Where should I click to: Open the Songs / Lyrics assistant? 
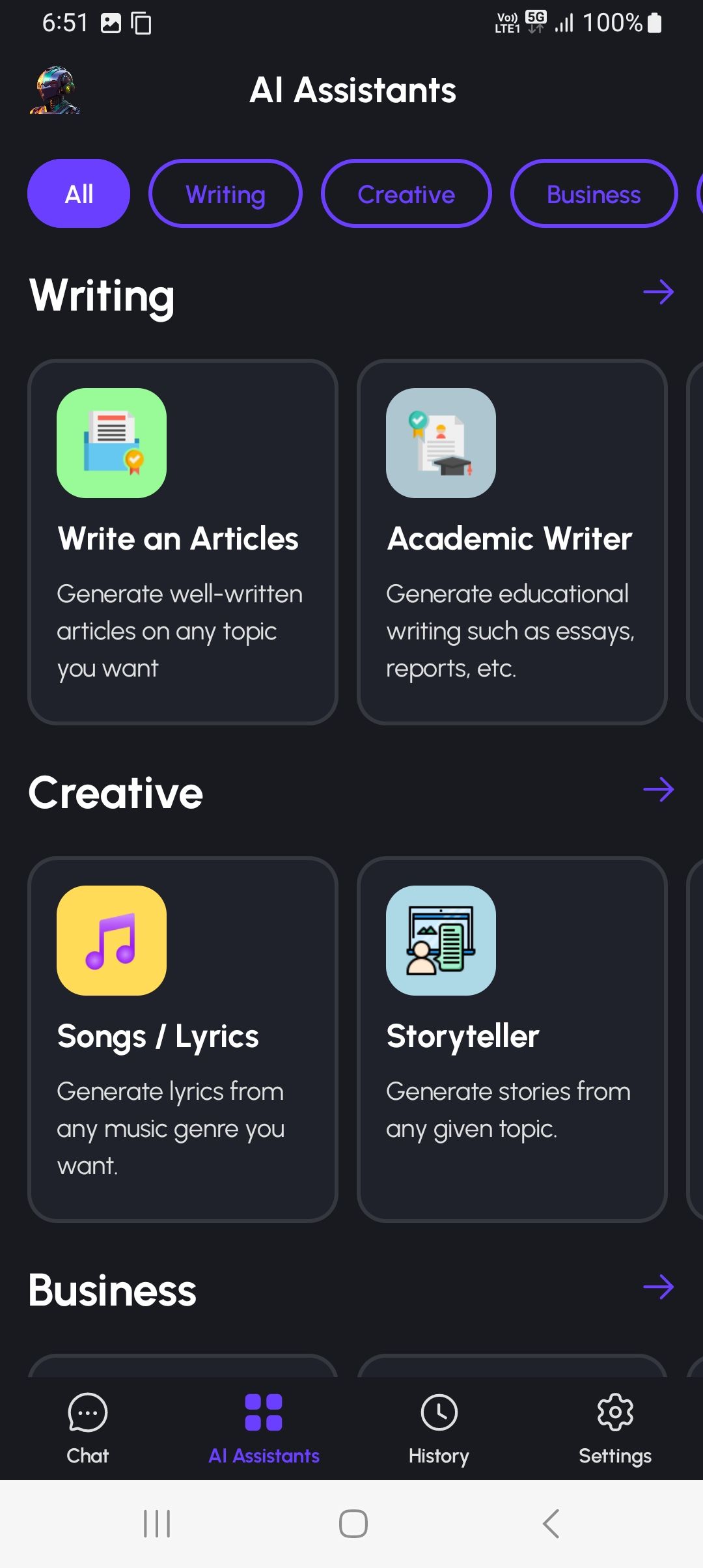click(183, 1039)
